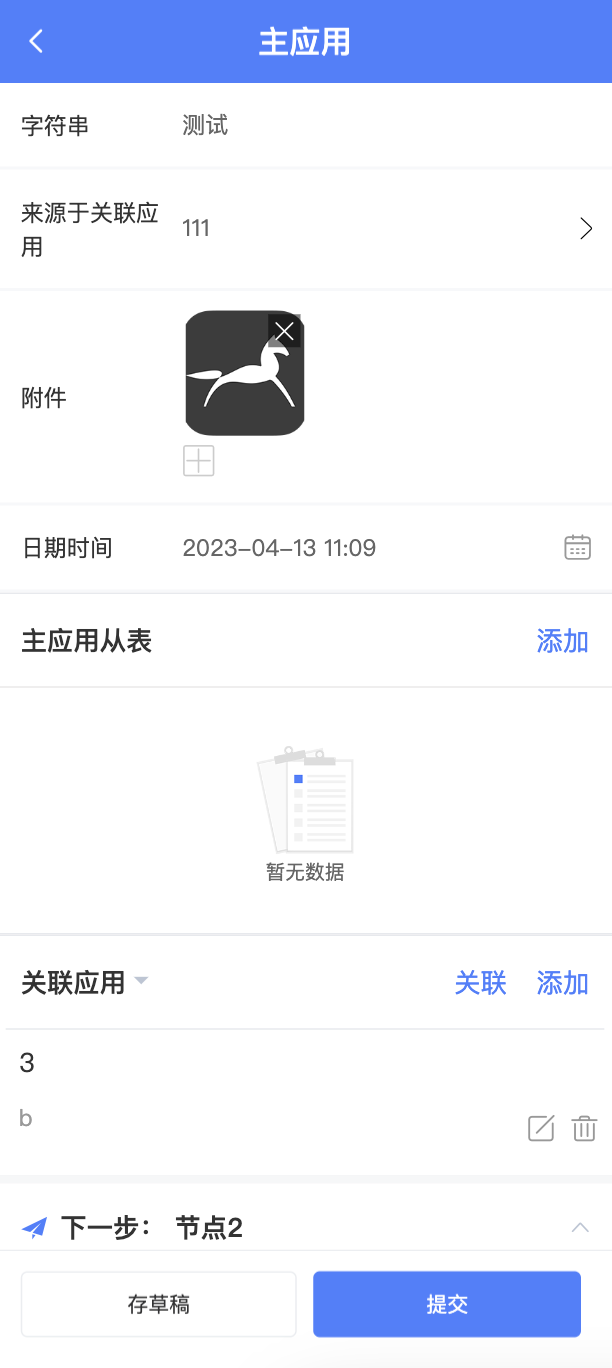The image size is (612, 1368).
Task: Open the 来源于关联应用 selection row
Action: coord(586,229)
